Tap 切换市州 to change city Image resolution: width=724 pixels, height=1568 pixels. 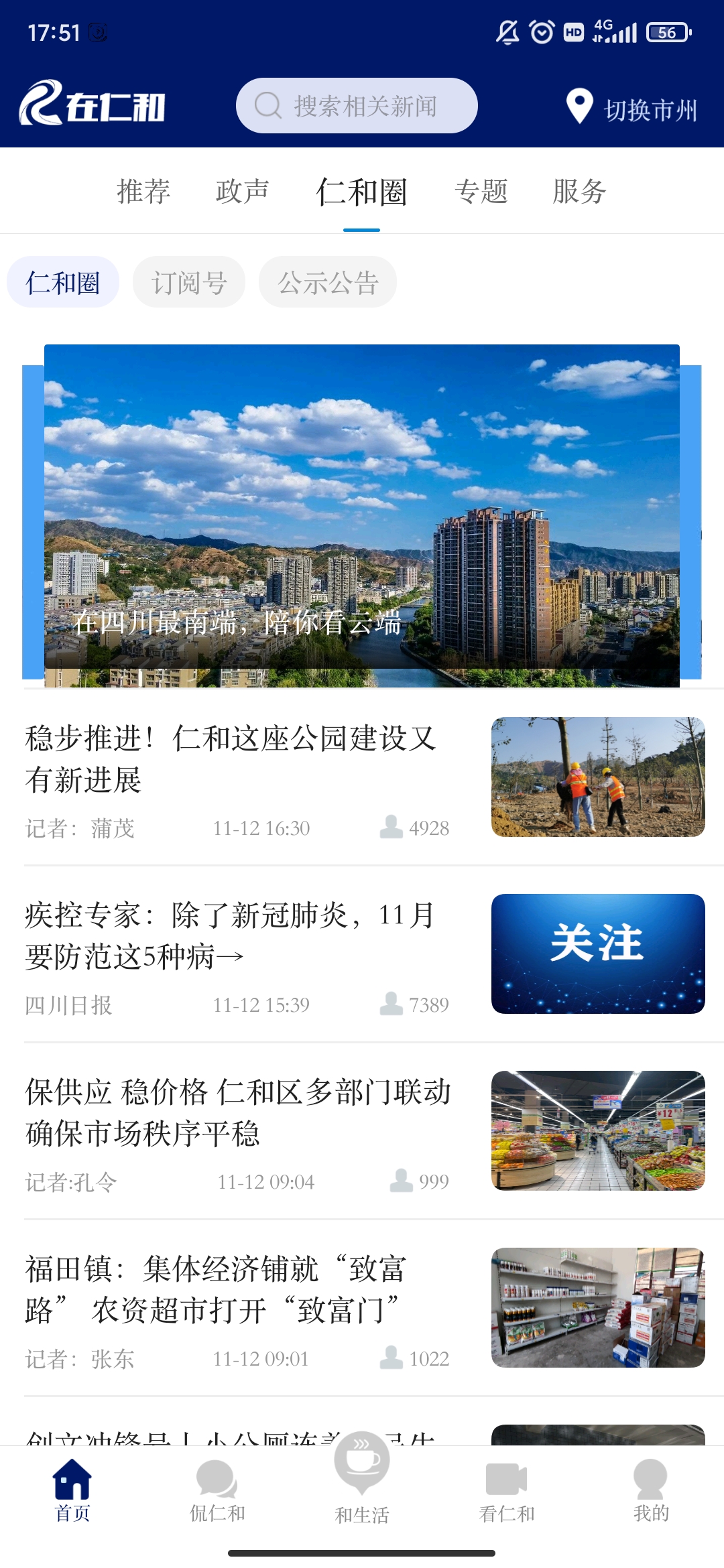point(633,109)
